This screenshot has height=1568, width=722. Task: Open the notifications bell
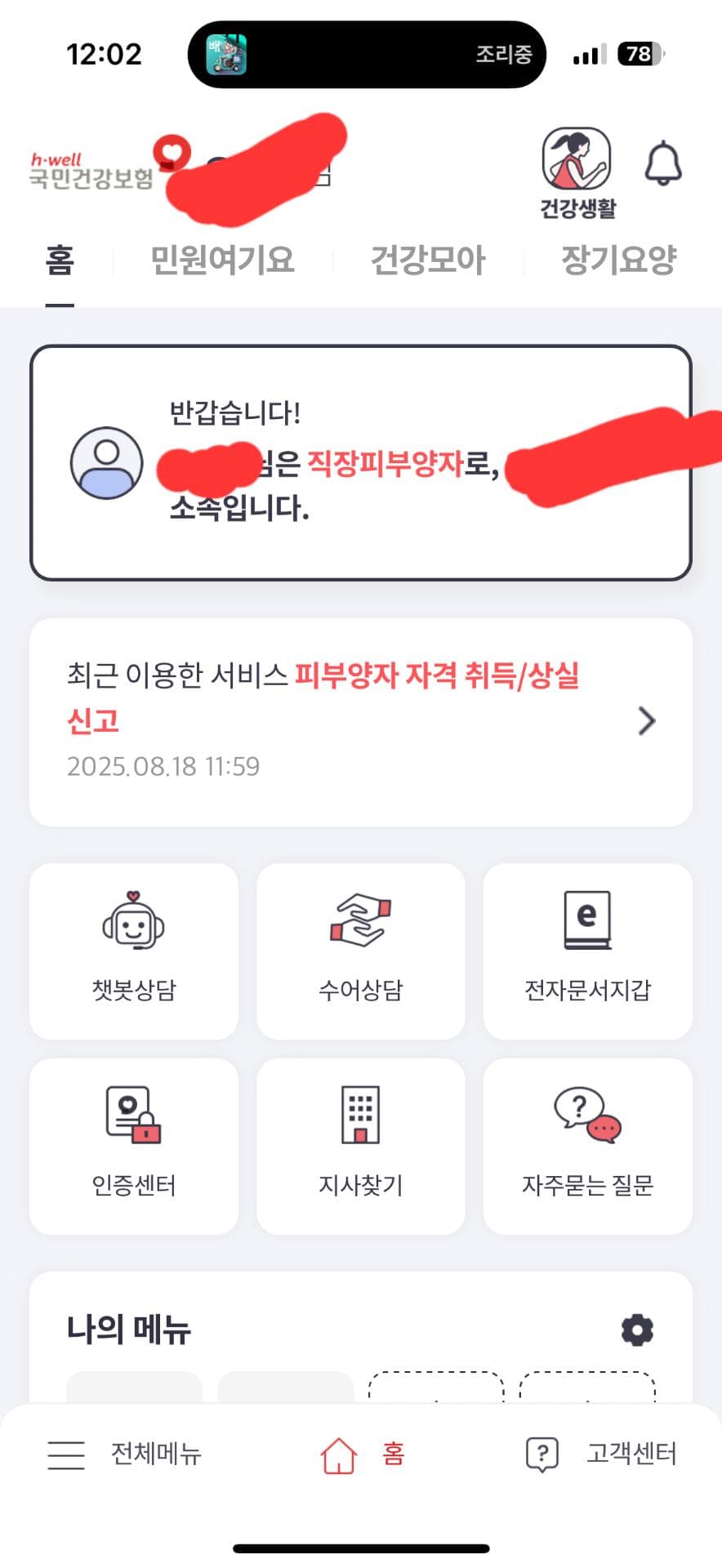pyautogui.click(x=662, y=163)
